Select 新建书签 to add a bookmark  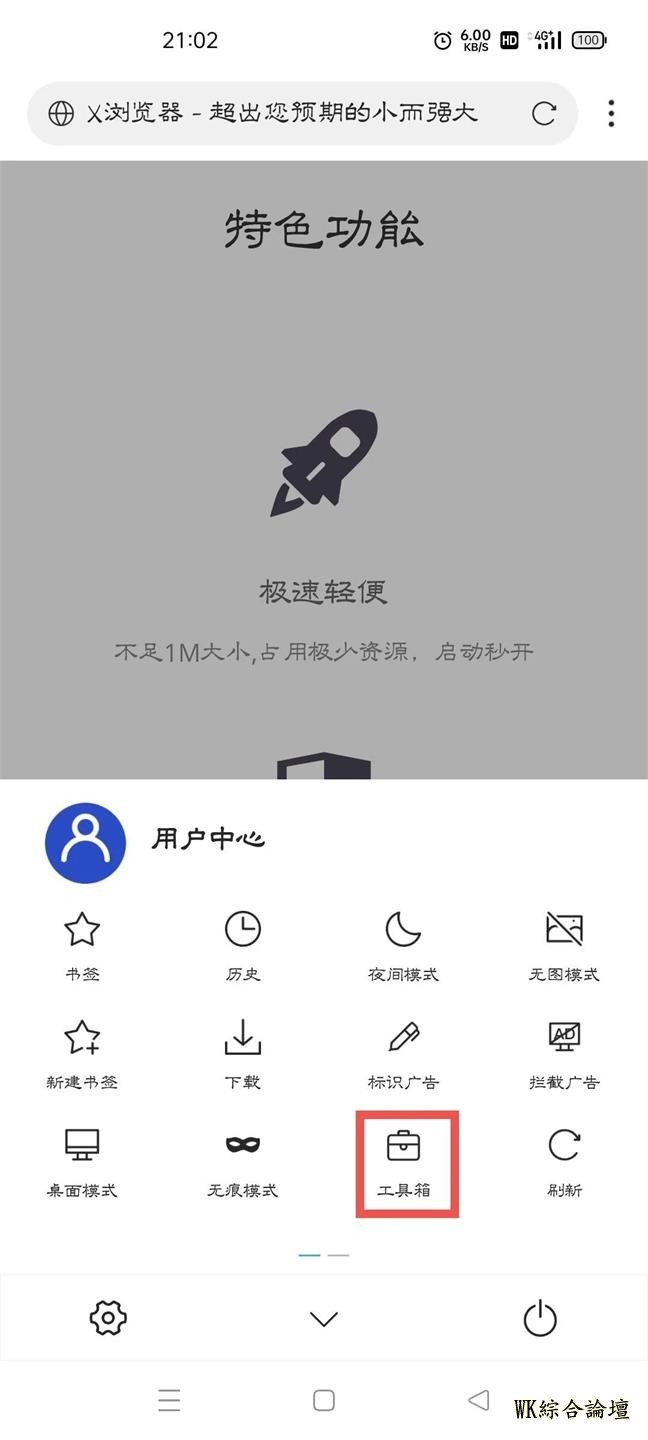(82, 1053)
